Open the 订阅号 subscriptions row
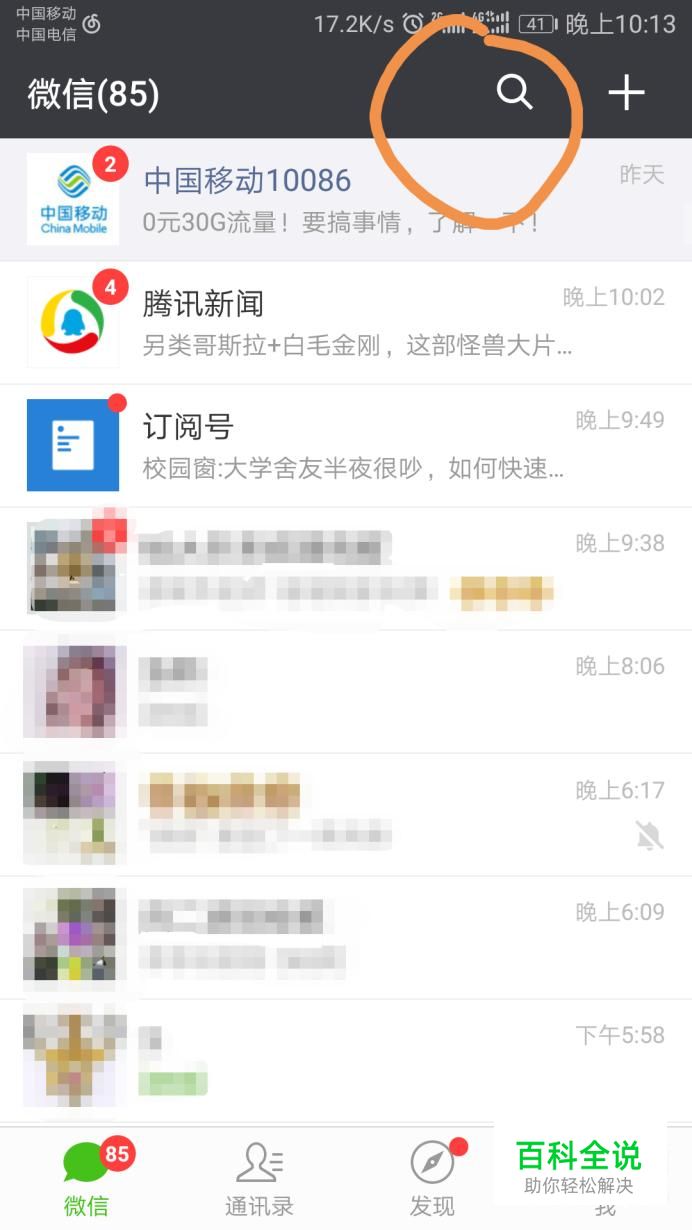Viewport: 692px width, 1230px height. point(346,445)
